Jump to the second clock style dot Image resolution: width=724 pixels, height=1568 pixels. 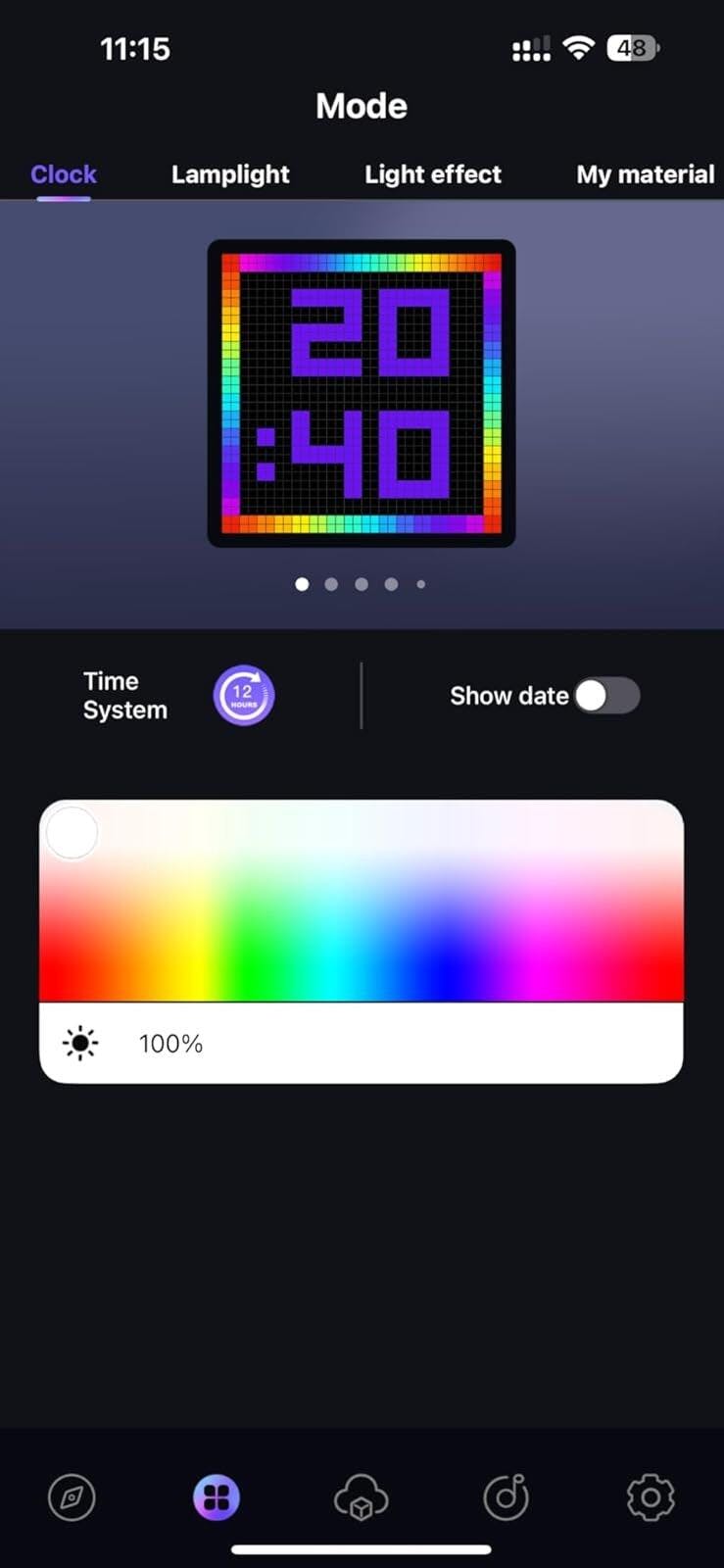coord(331,584)
